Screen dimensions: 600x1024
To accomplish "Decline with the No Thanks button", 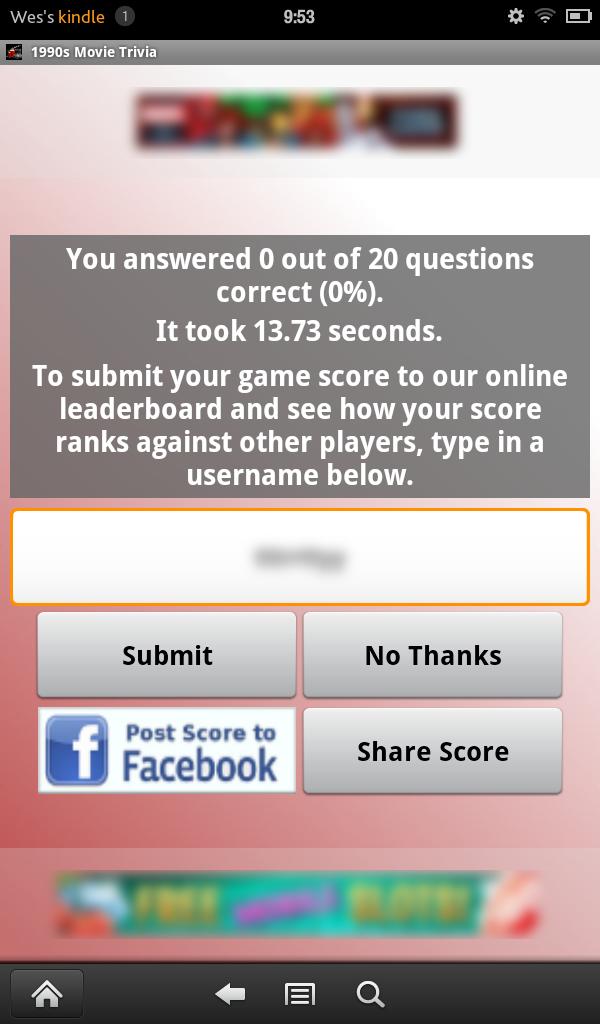I will coord(432,655).
